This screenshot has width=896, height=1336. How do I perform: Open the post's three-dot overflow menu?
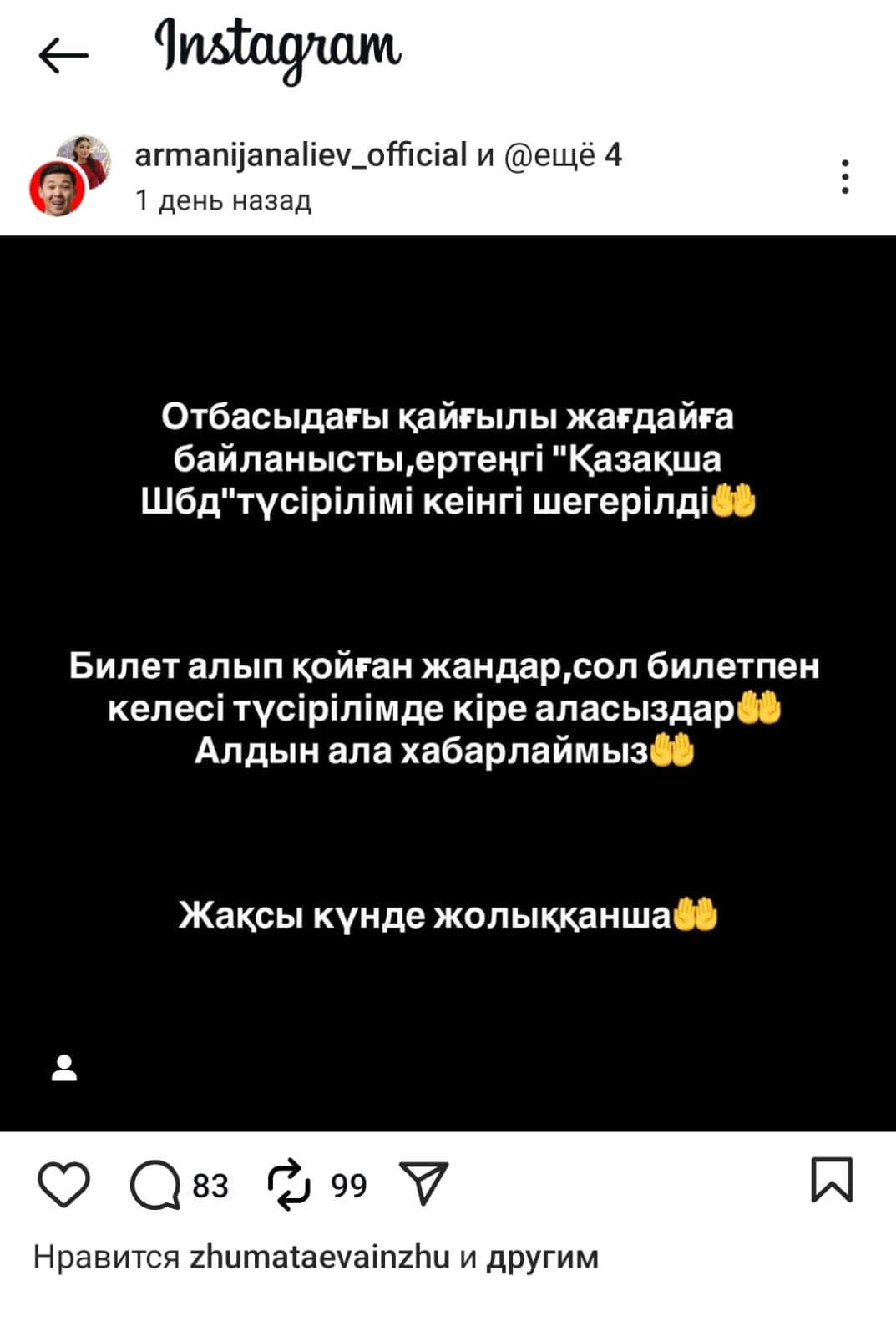tap(845, 177)
